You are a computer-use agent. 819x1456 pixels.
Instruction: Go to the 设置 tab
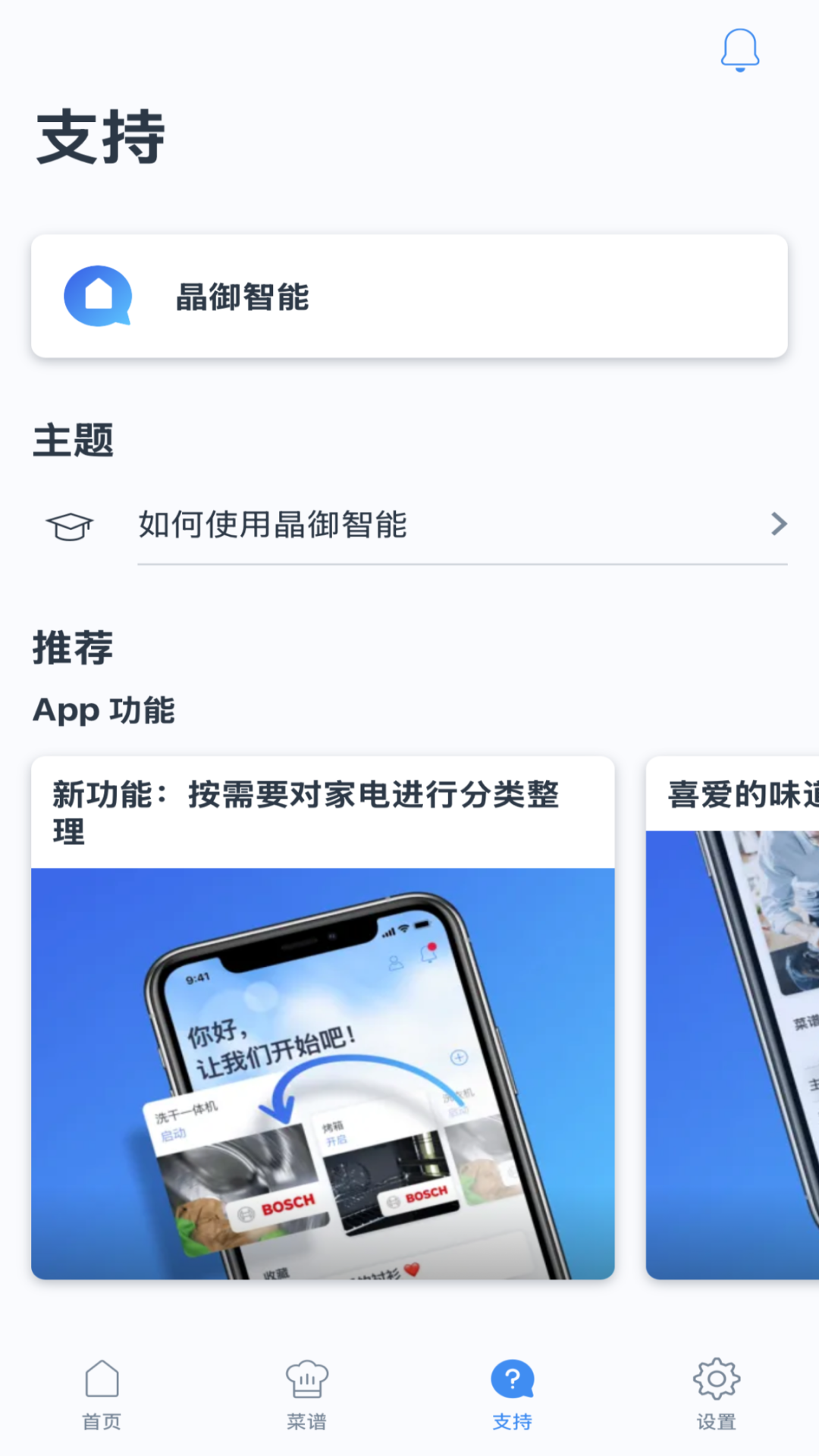pyautogui.click(x=716, y=1394)
